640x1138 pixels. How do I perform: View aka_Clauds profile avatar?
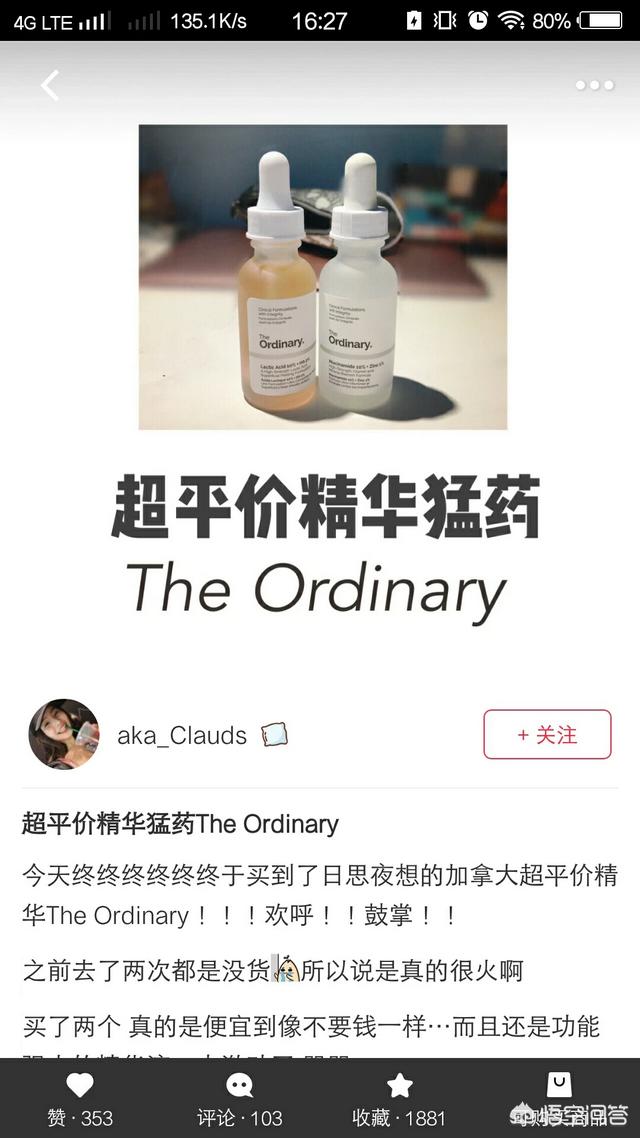(64, 734)
